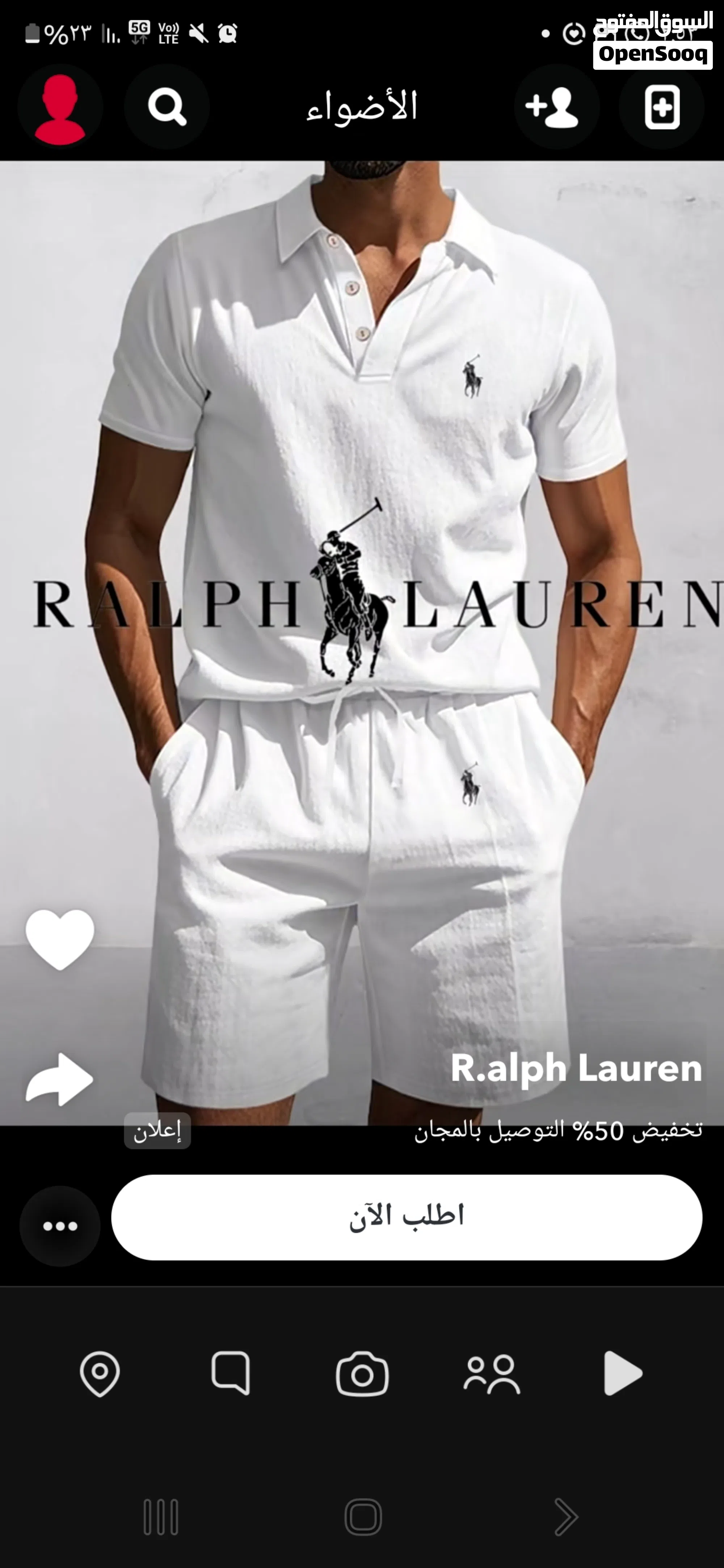Tap the add friend icon
This screenshot has width=724, height=1568.
[556, 108]
